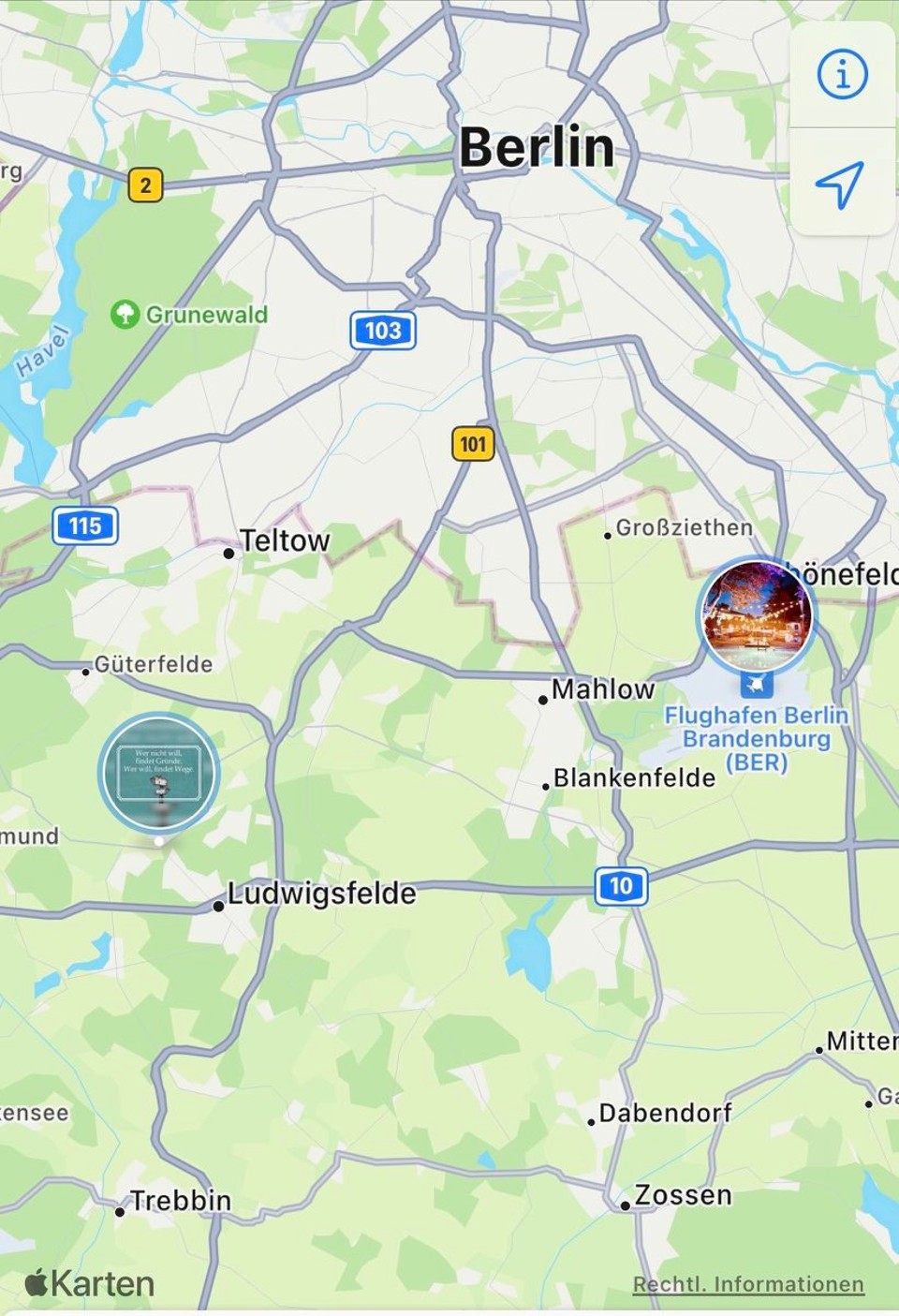Viewport: 899px width, 1316px height.
Task: Tap the Flughafen Berlin Brandenburg (BER) label
Action: coord(757,738)
